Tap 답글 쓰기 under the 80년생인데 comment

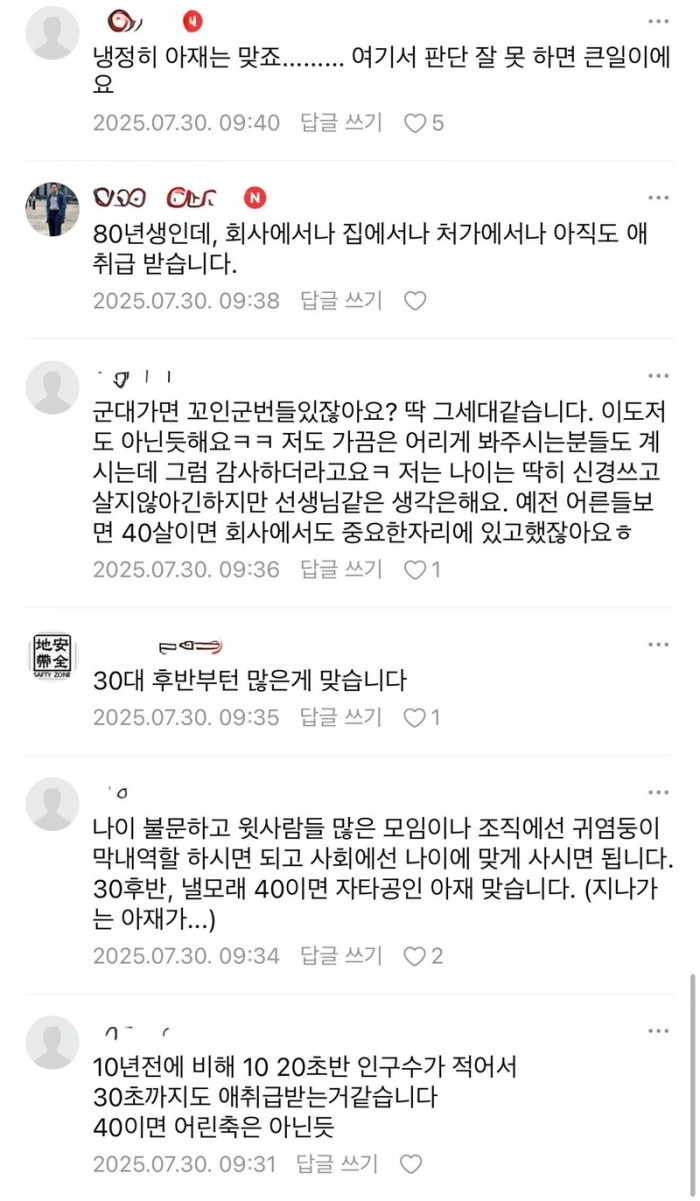click(x=341, y=300)
